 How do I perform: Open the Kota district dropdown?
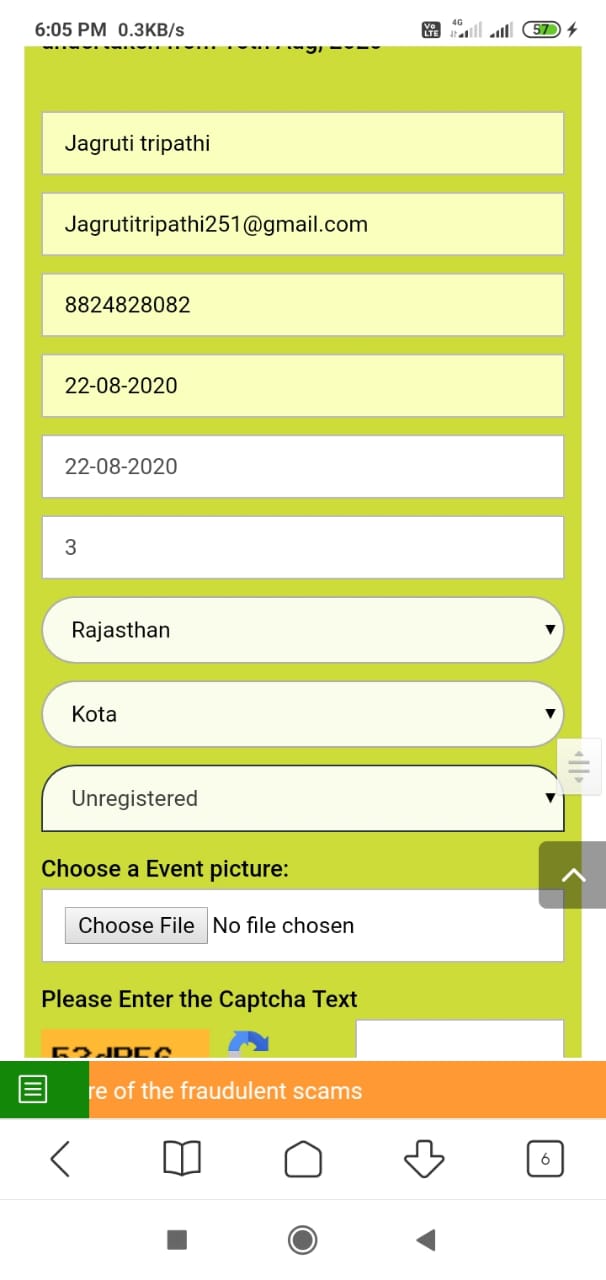302,714
